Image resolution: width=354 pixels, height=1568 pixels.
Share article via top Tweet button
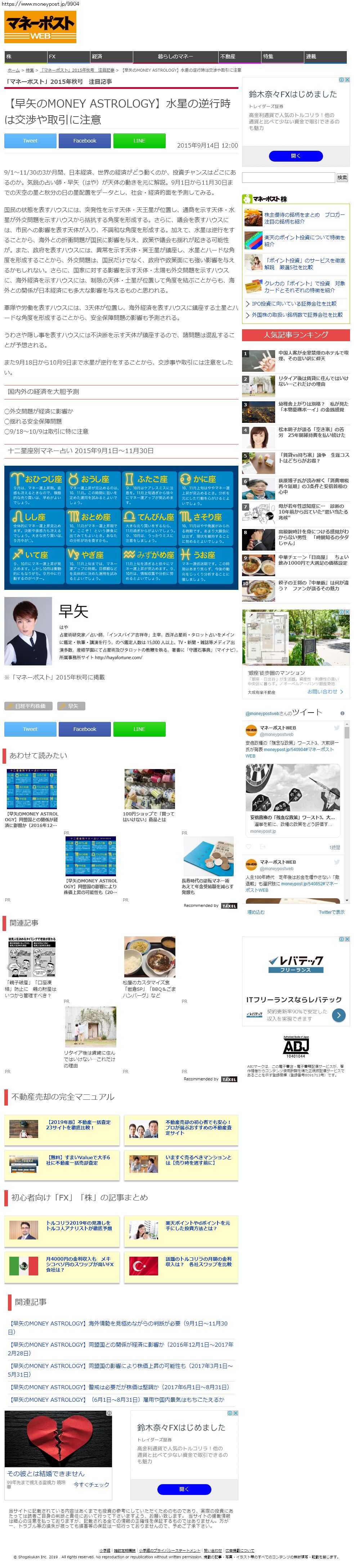pyautogui.click(x=30, y=141)
